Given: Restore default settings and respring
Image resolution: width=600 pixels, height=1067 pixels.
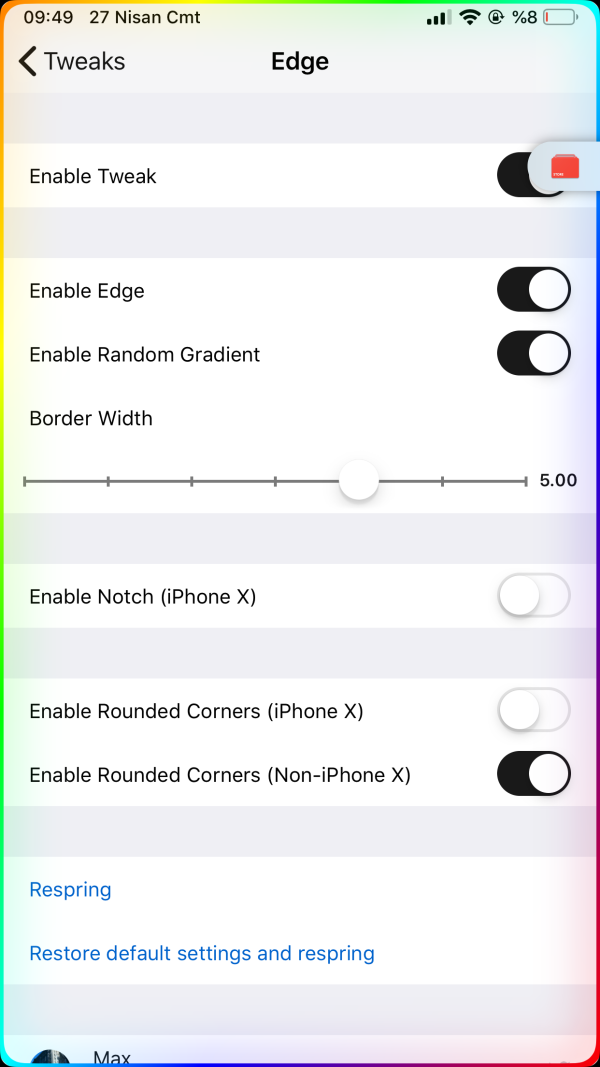Looking at the screenshot, I should tap(202, 953).
